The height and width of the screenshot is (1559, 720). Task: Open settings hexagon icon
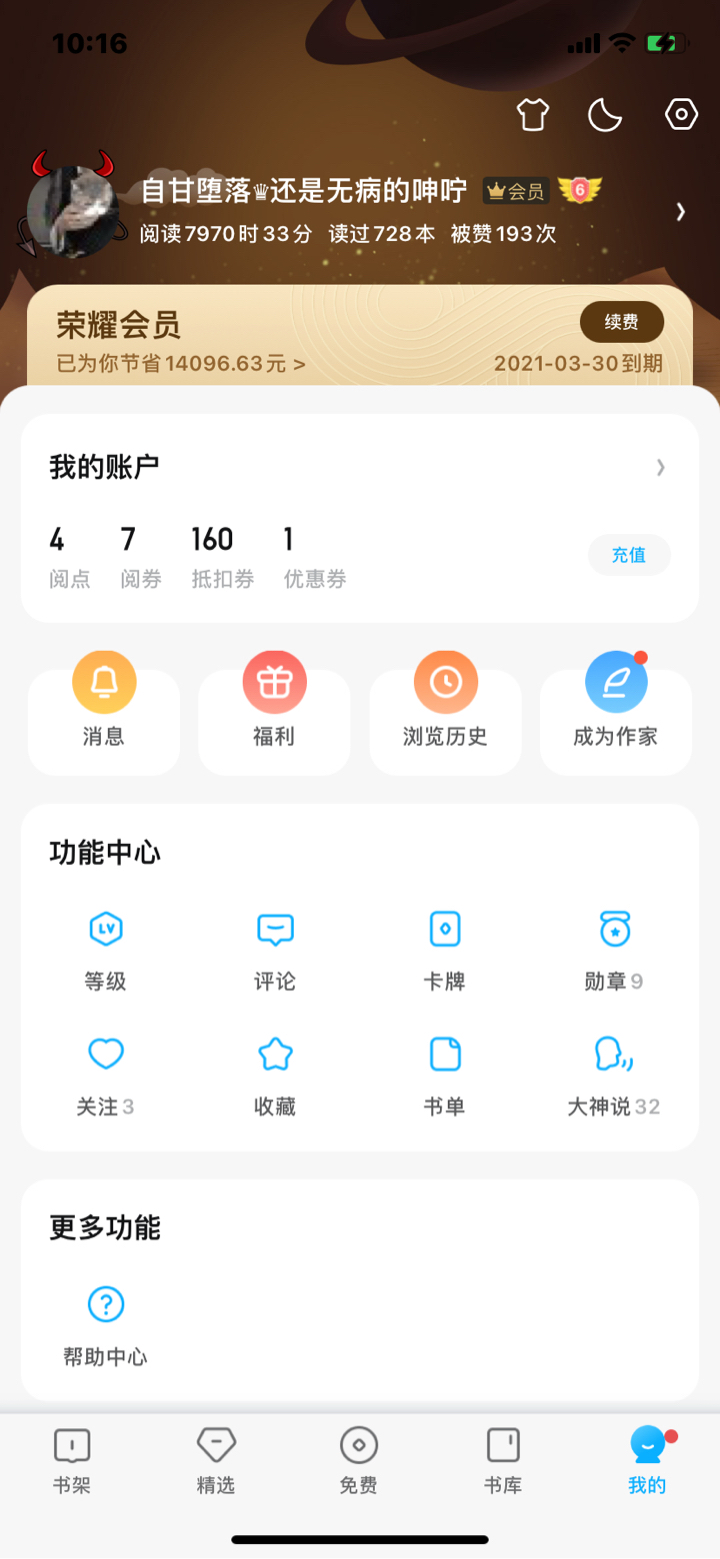pyautogui.click(x=681, y=115)
